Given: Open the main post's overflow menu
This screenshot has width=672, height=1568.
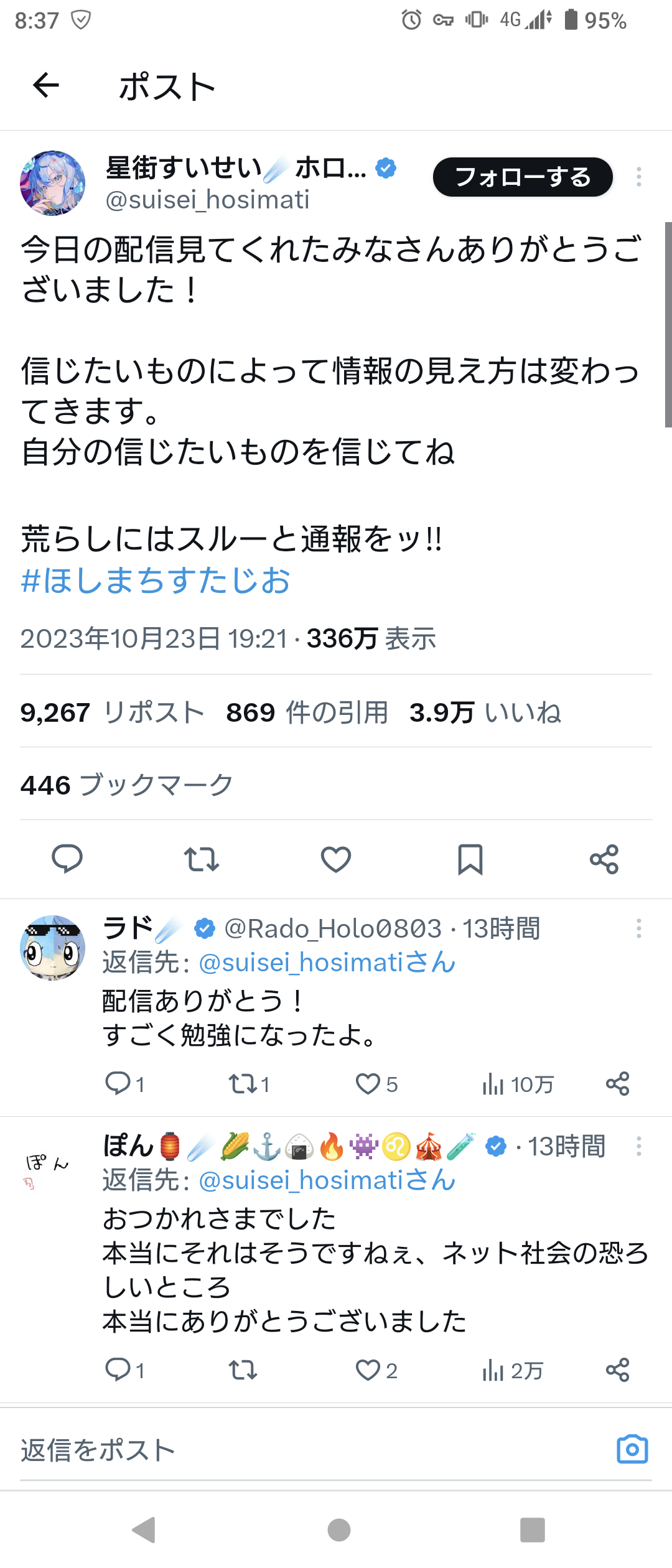Looking at the screenshot, I should coord(638,177).
